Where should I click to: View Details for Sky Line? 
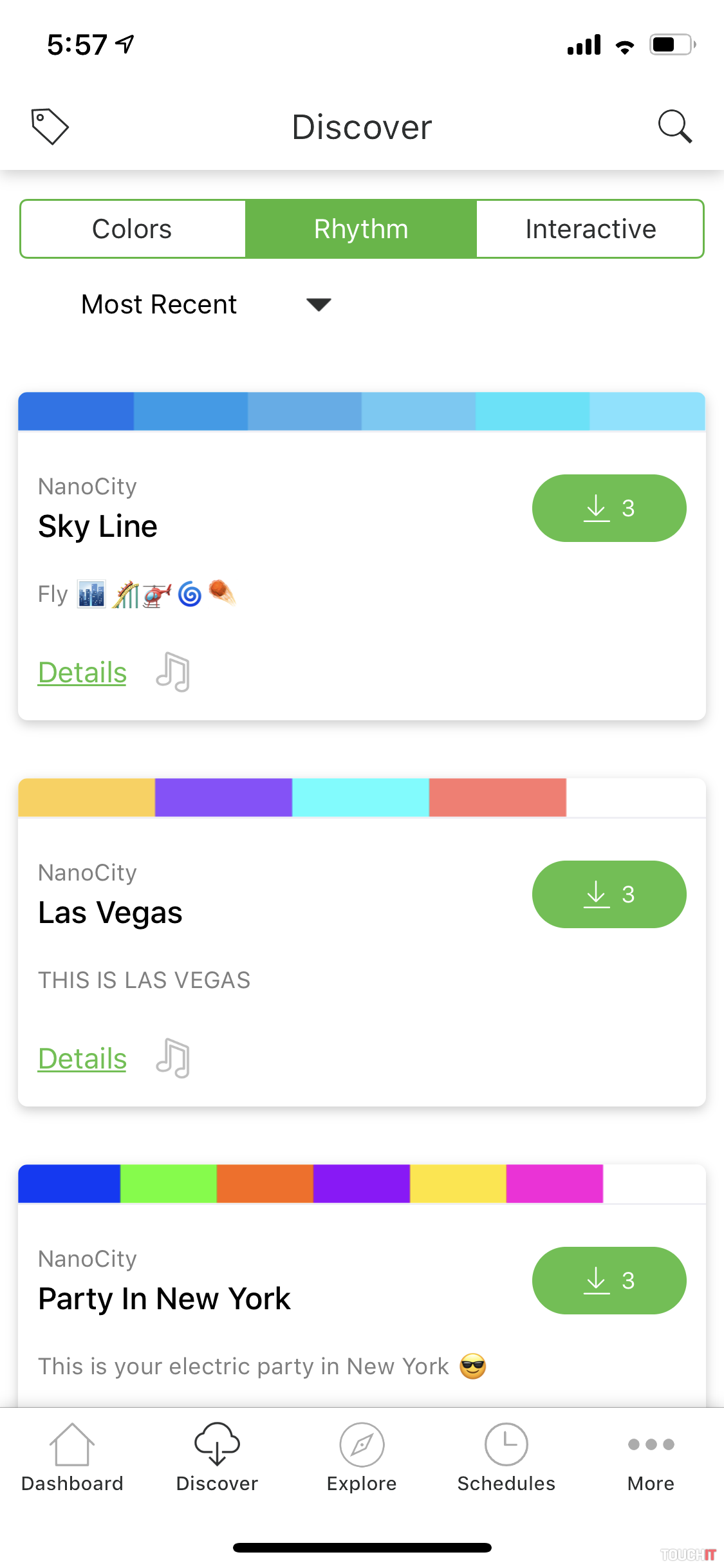(82, 673)
